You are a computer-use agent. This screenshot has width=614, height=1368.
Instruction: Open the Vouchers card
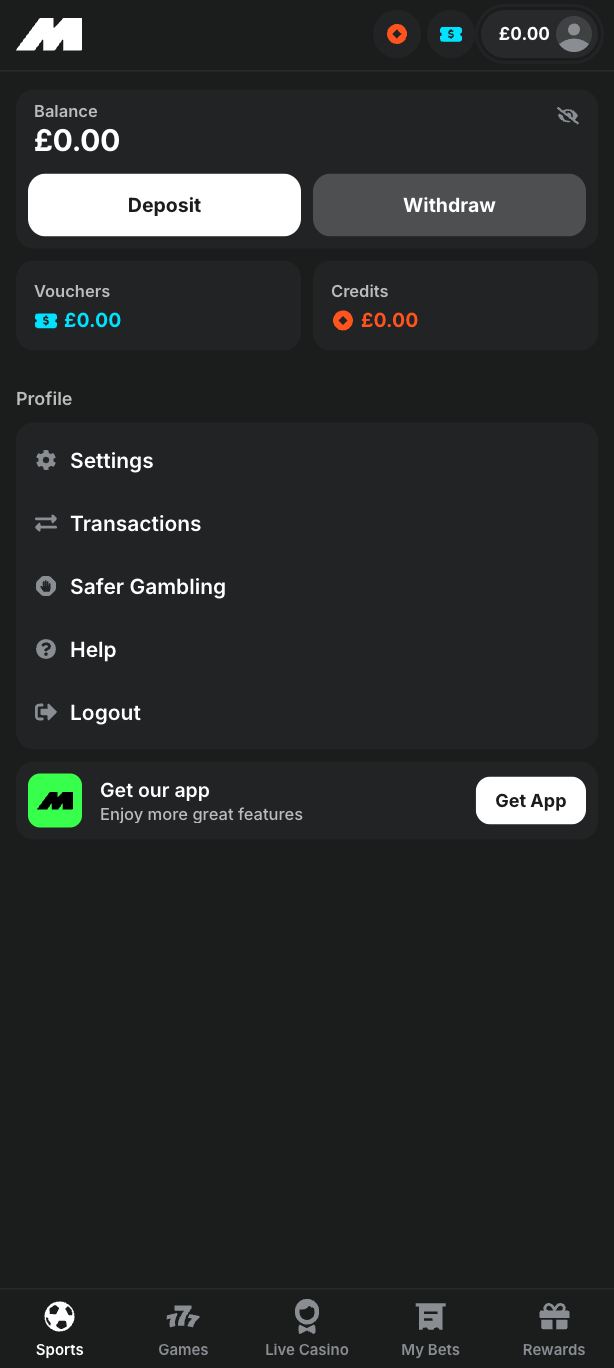click(158, 306)
